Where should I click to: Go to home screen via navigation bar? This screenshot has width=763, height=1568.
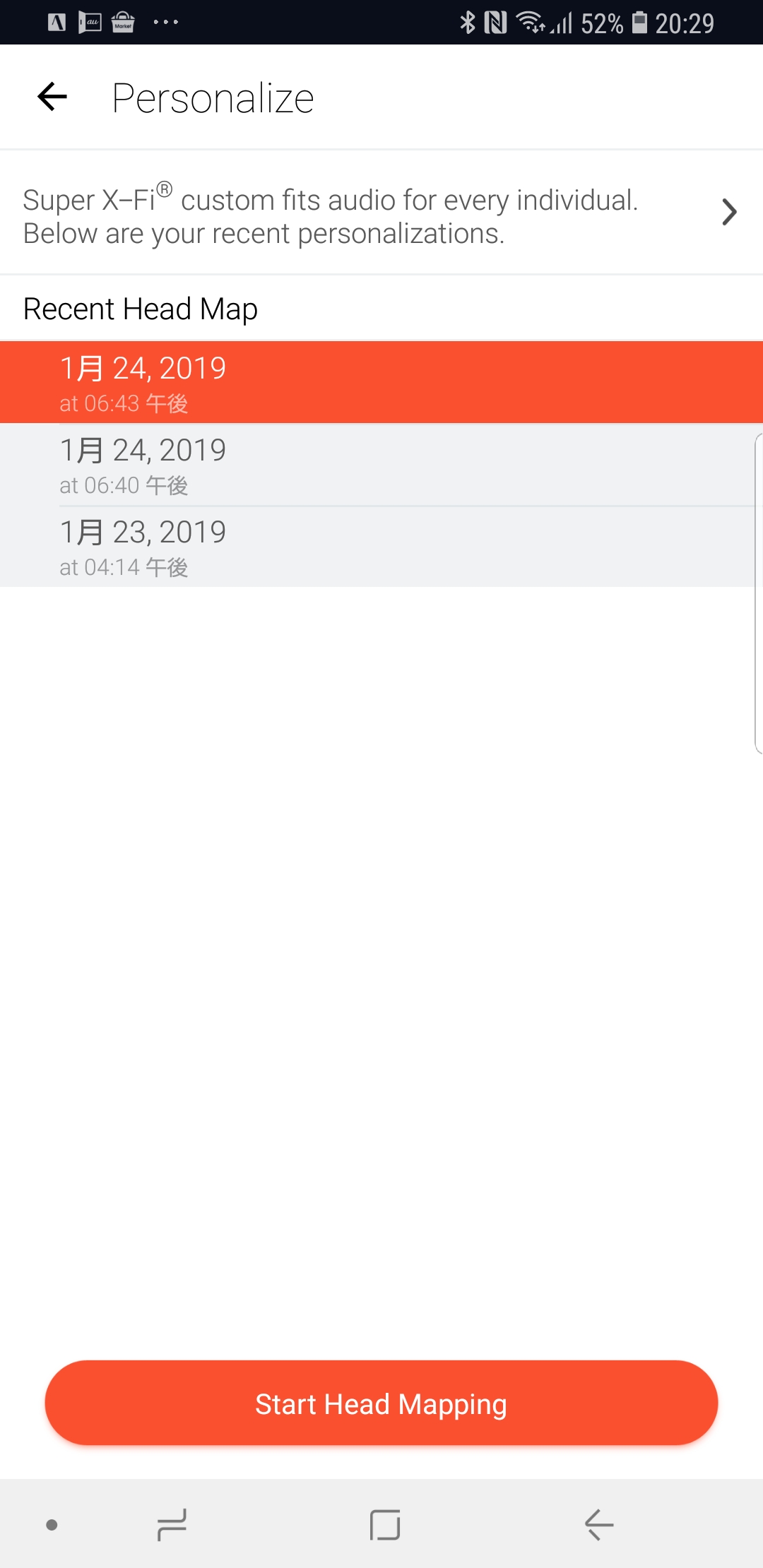click(x=385, y=1524)
